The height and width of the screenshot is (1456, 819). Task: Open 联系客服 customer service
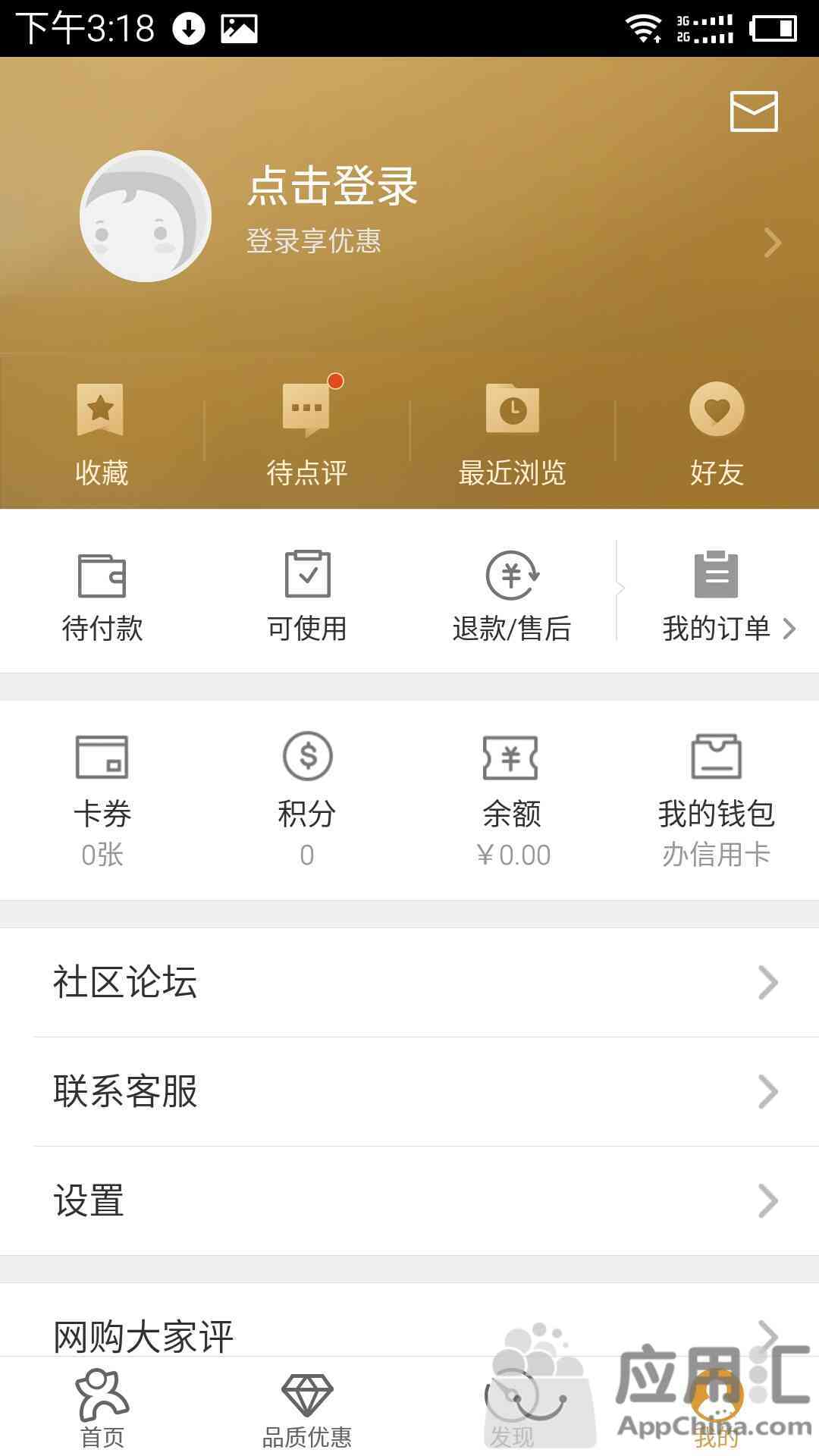click(409, 1092)
